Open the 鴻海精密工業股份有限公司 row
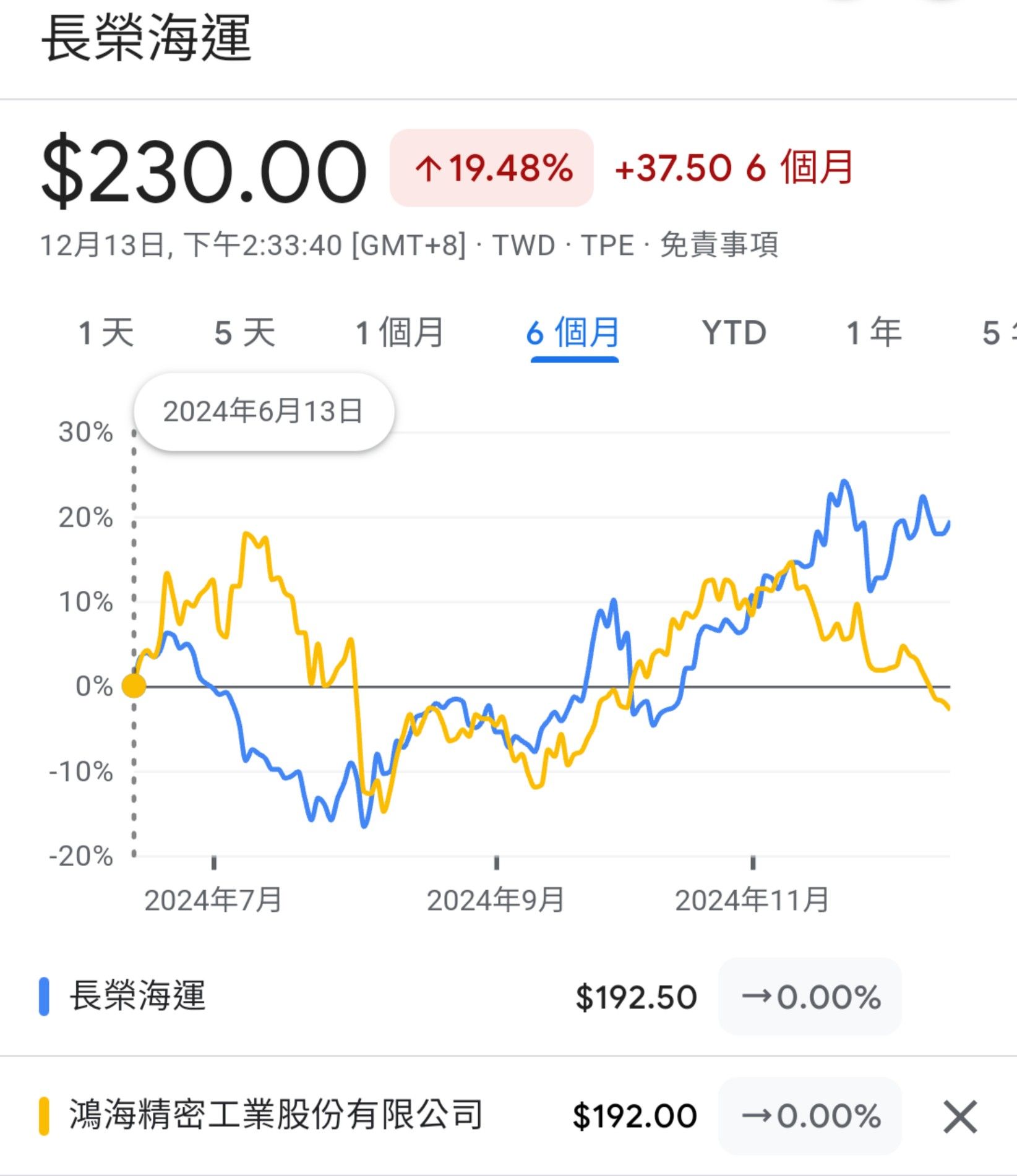The image size is (1017, 1176). pos(276,1116)
